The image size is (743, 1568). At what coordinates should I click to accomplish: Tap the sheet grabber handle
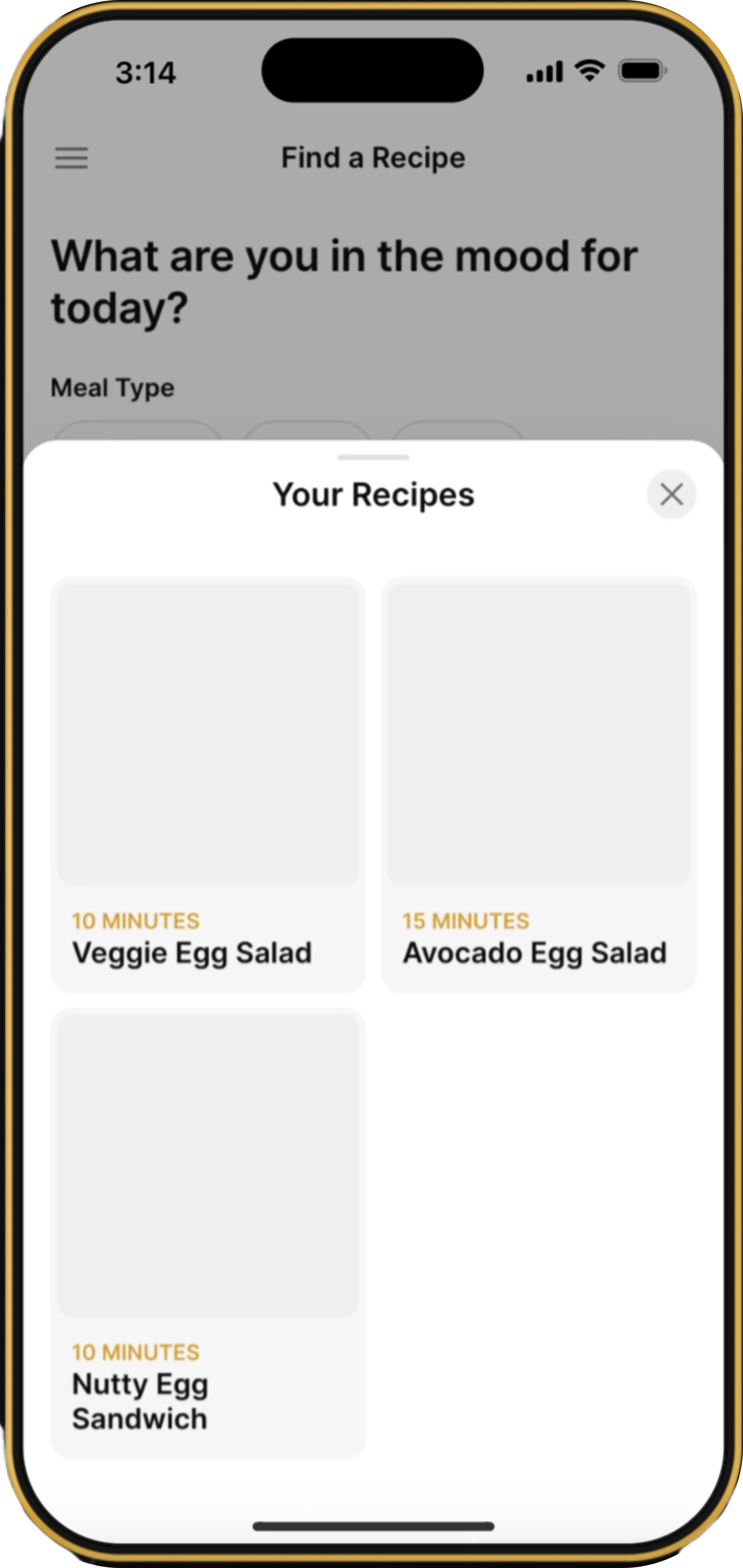coord(373,457)
